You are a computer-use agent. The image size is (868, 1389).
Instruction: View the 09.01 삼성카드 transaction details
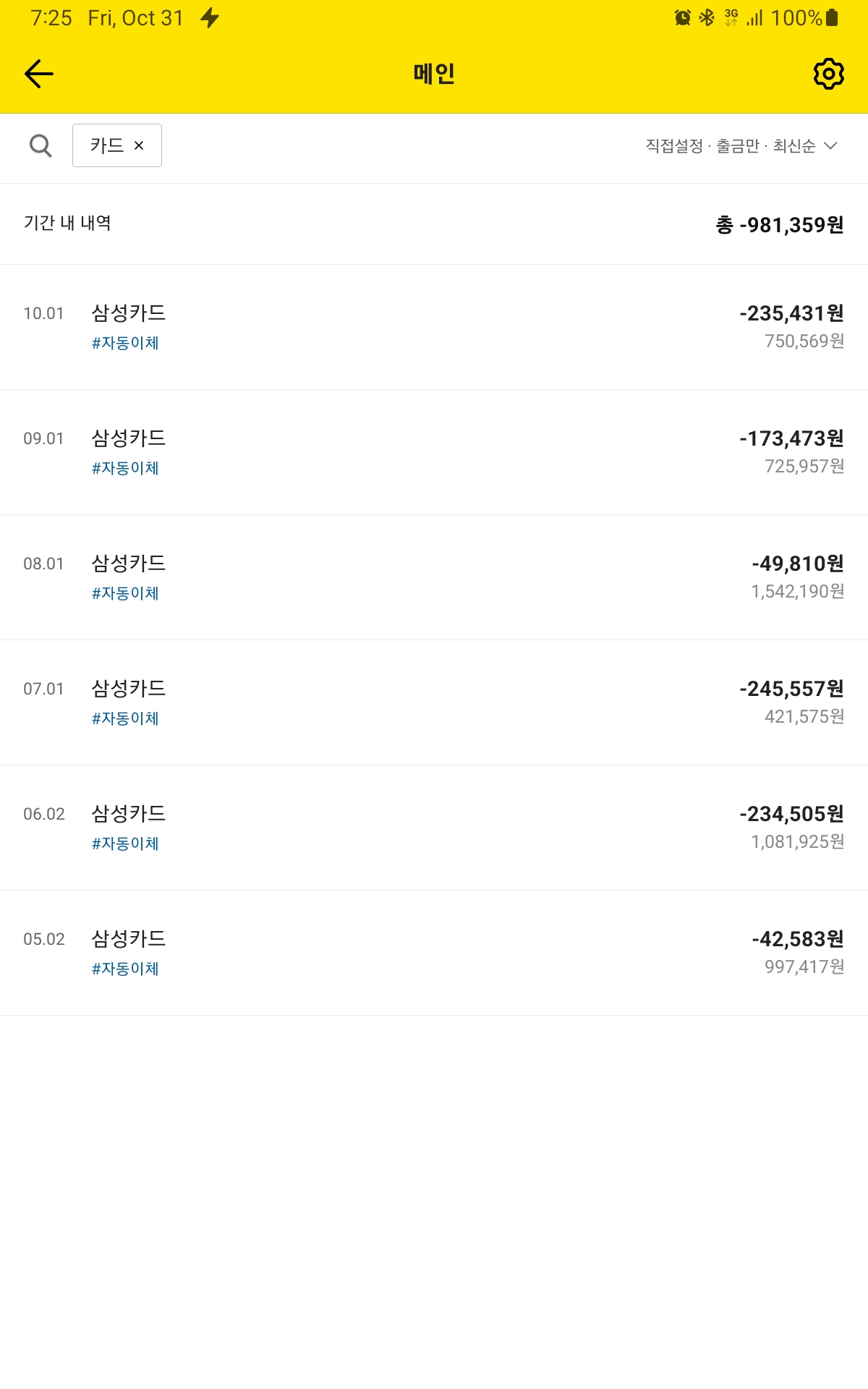click(x=434, y=452)
